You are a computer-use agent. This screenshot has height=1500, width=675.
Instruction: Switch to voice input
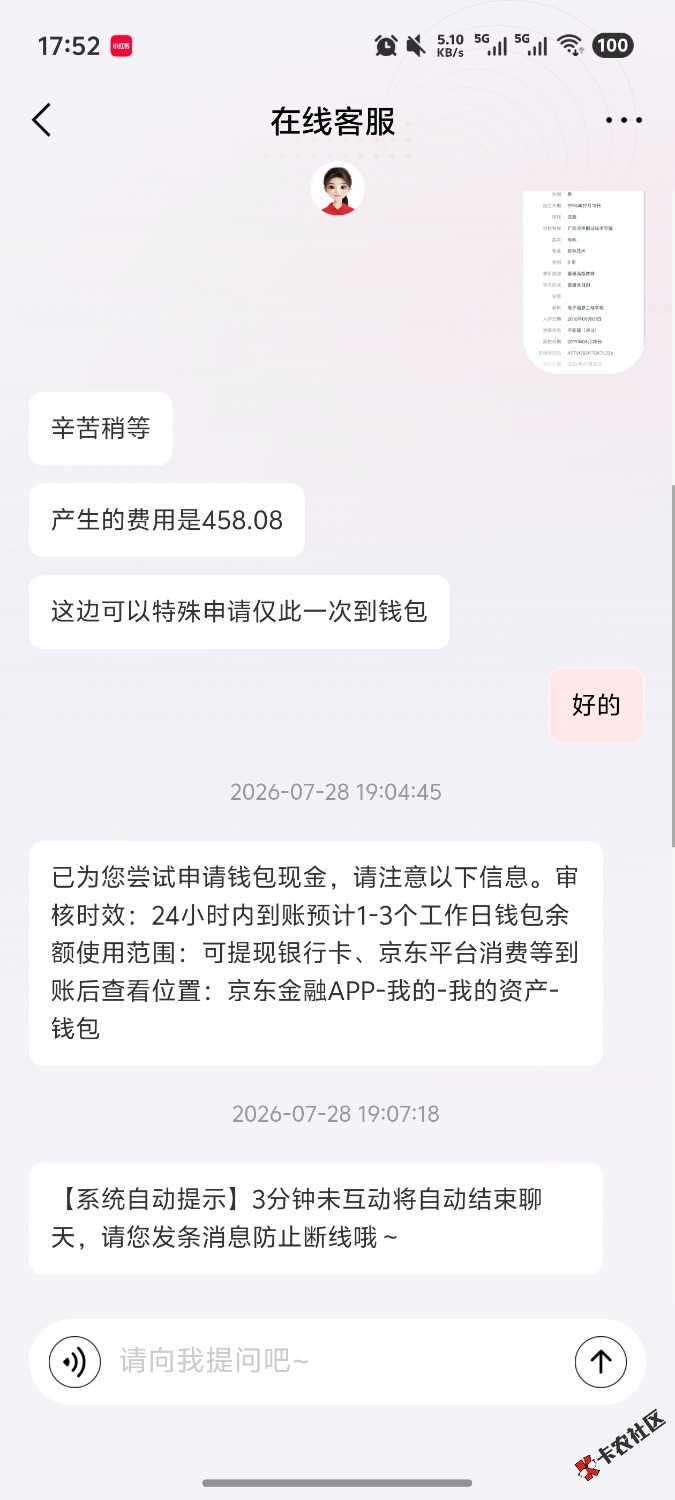click(75, 1362)
